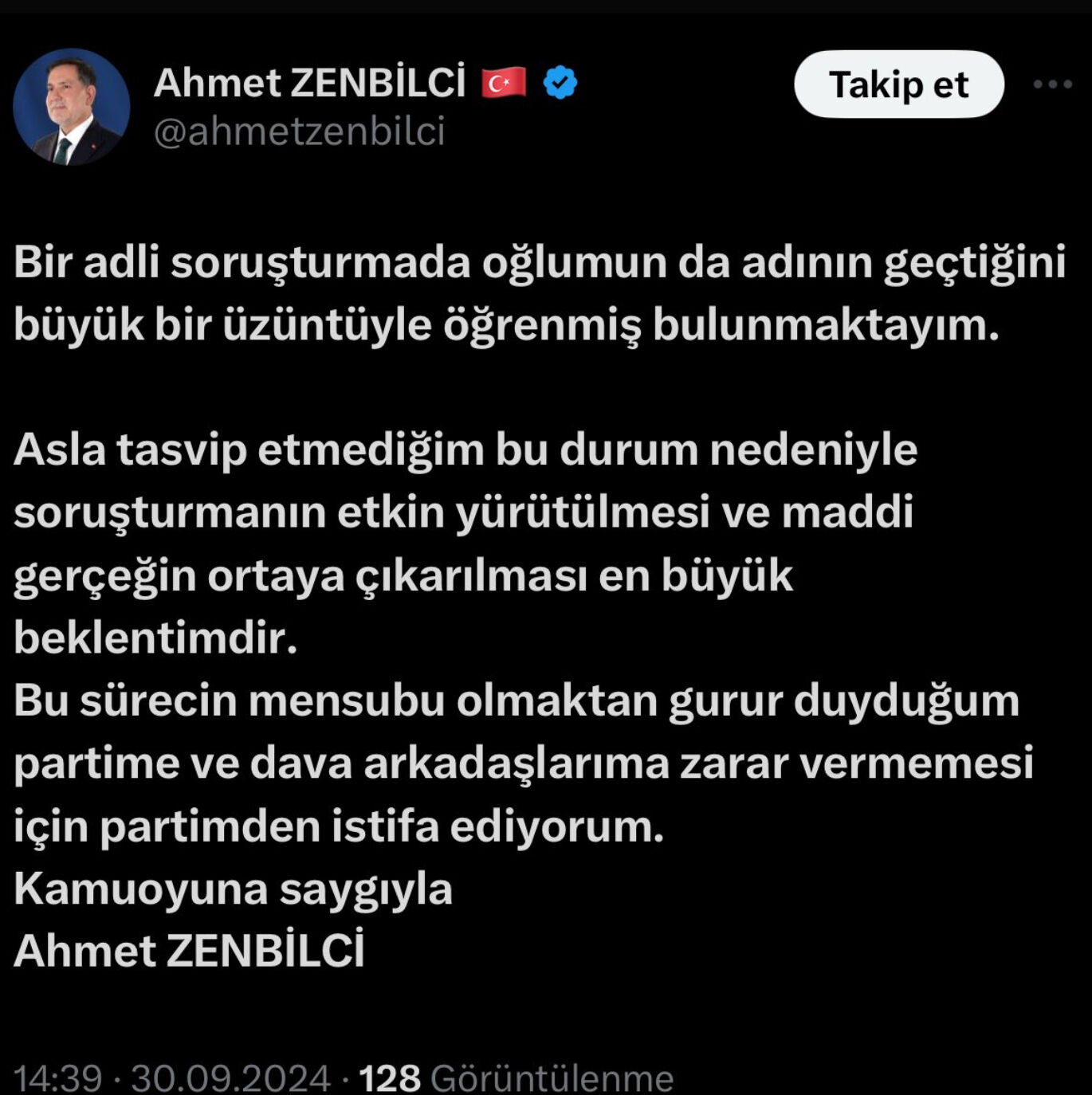This screenshot has width=1092, height=1095.
Task: Open Ahmet ZENBİLCİ's profile picture
Action: 71,107
